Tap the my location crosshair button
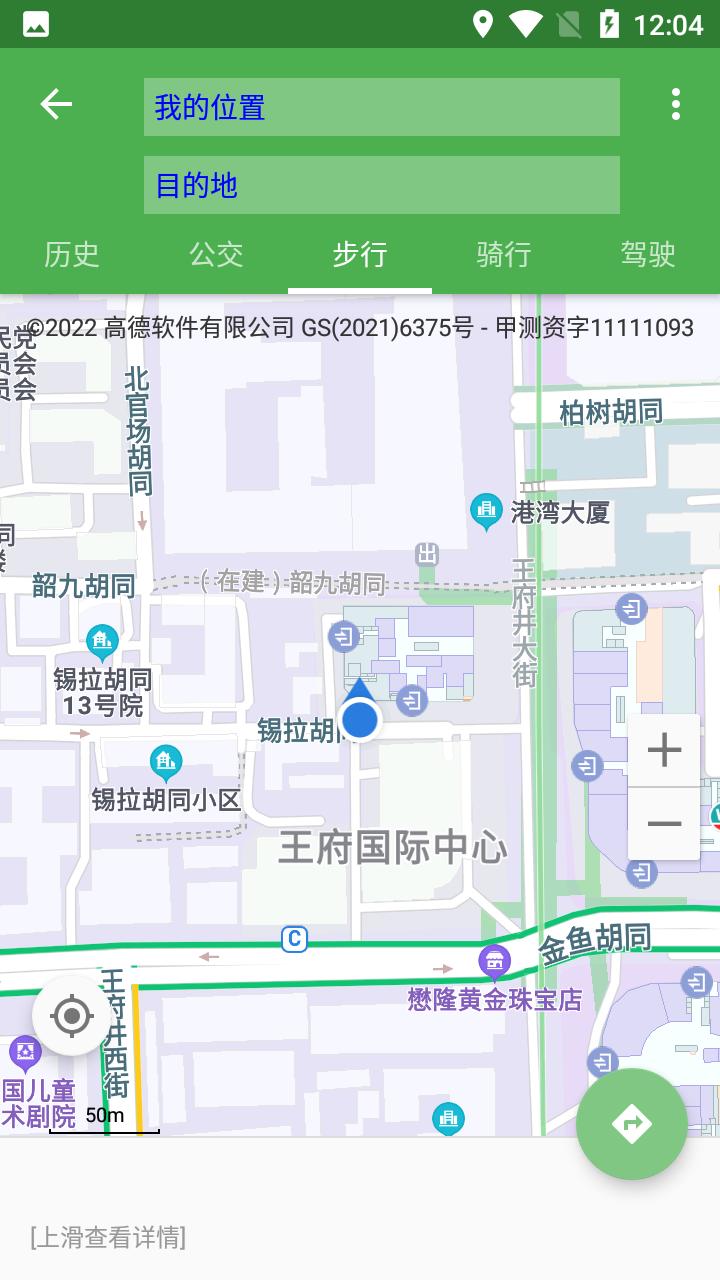The width and height of the screenshot is (720, 1280). (x=71, y=1015)
